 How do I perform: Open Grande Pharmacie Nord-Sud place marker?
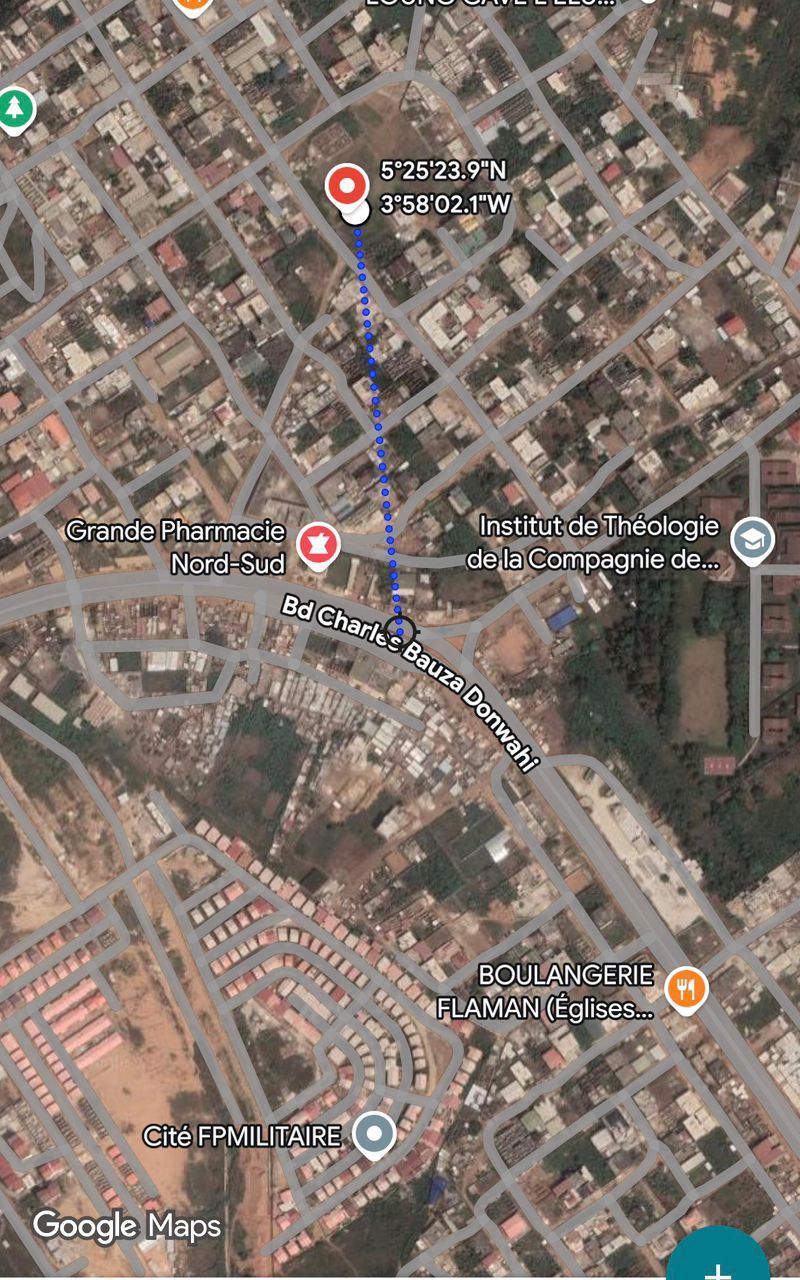click(318, 545)
